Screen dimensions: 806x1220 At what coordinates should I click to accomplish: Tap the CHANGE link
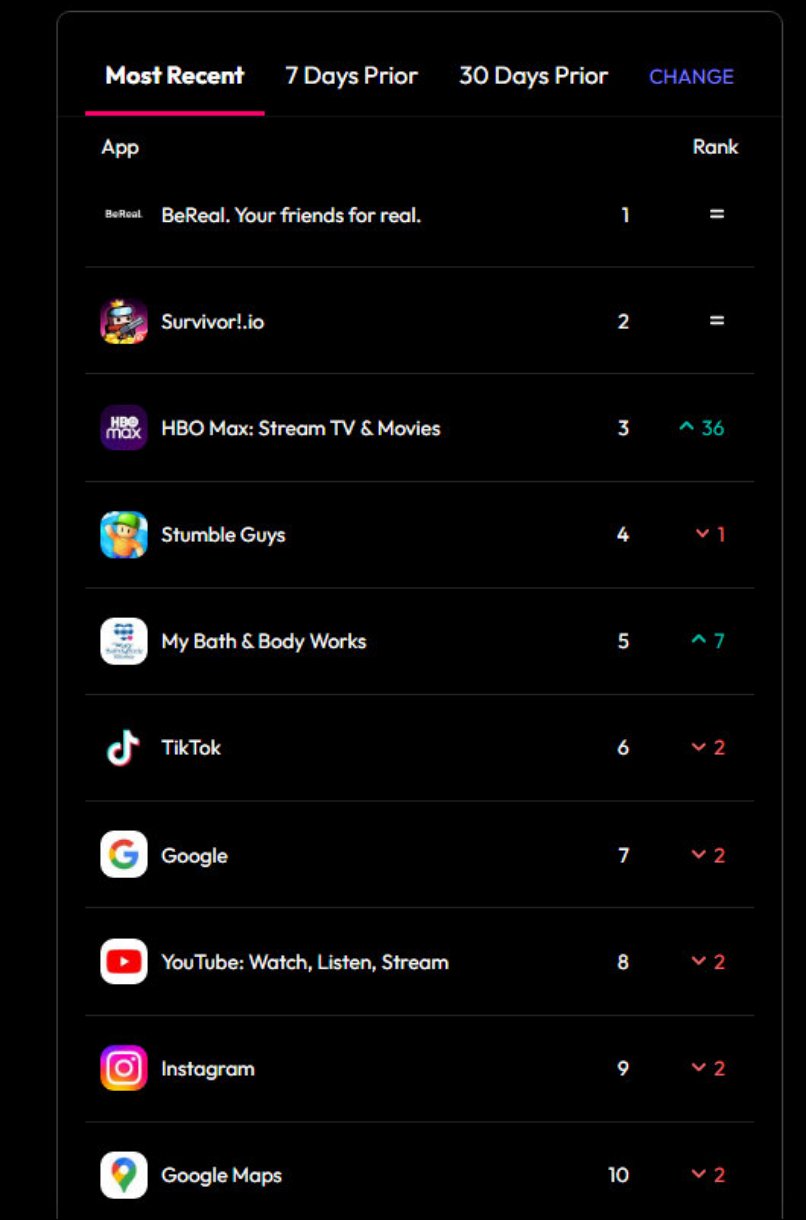click(691, 77)
